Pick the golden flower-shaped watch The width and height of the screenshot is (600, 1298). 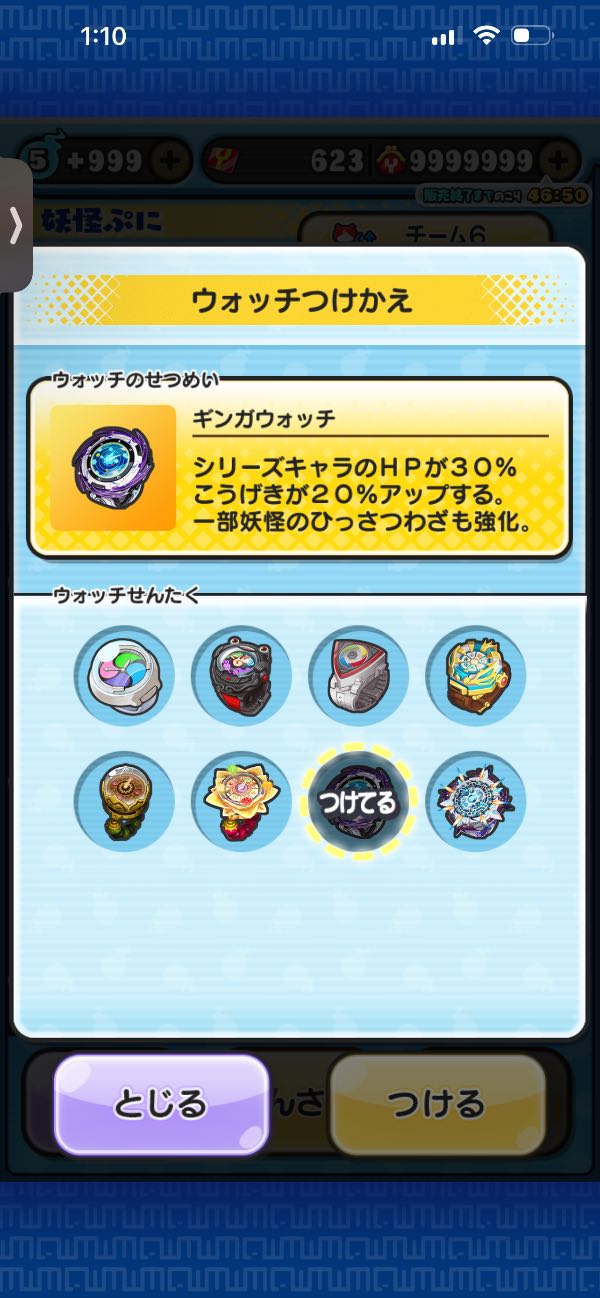241,802
